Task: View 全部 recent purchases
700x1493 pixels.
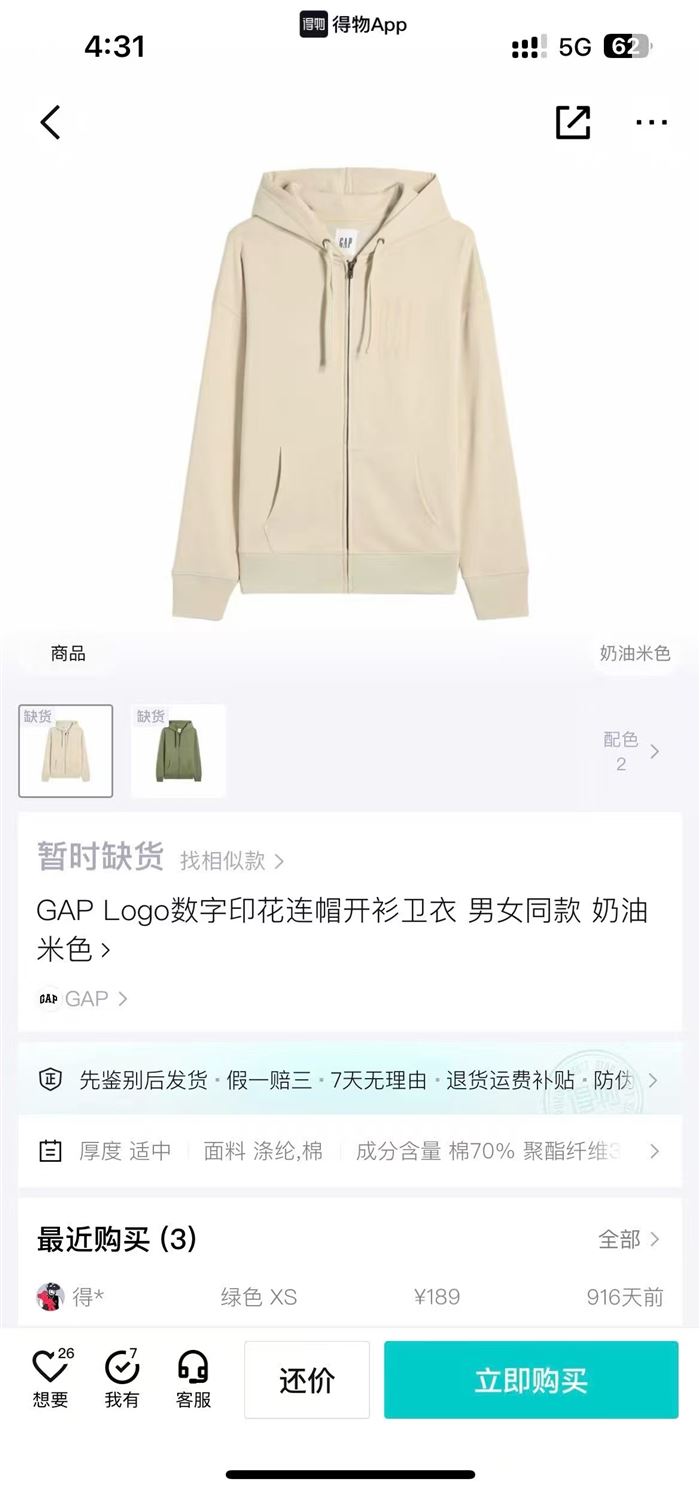Action: (629, 1239)
